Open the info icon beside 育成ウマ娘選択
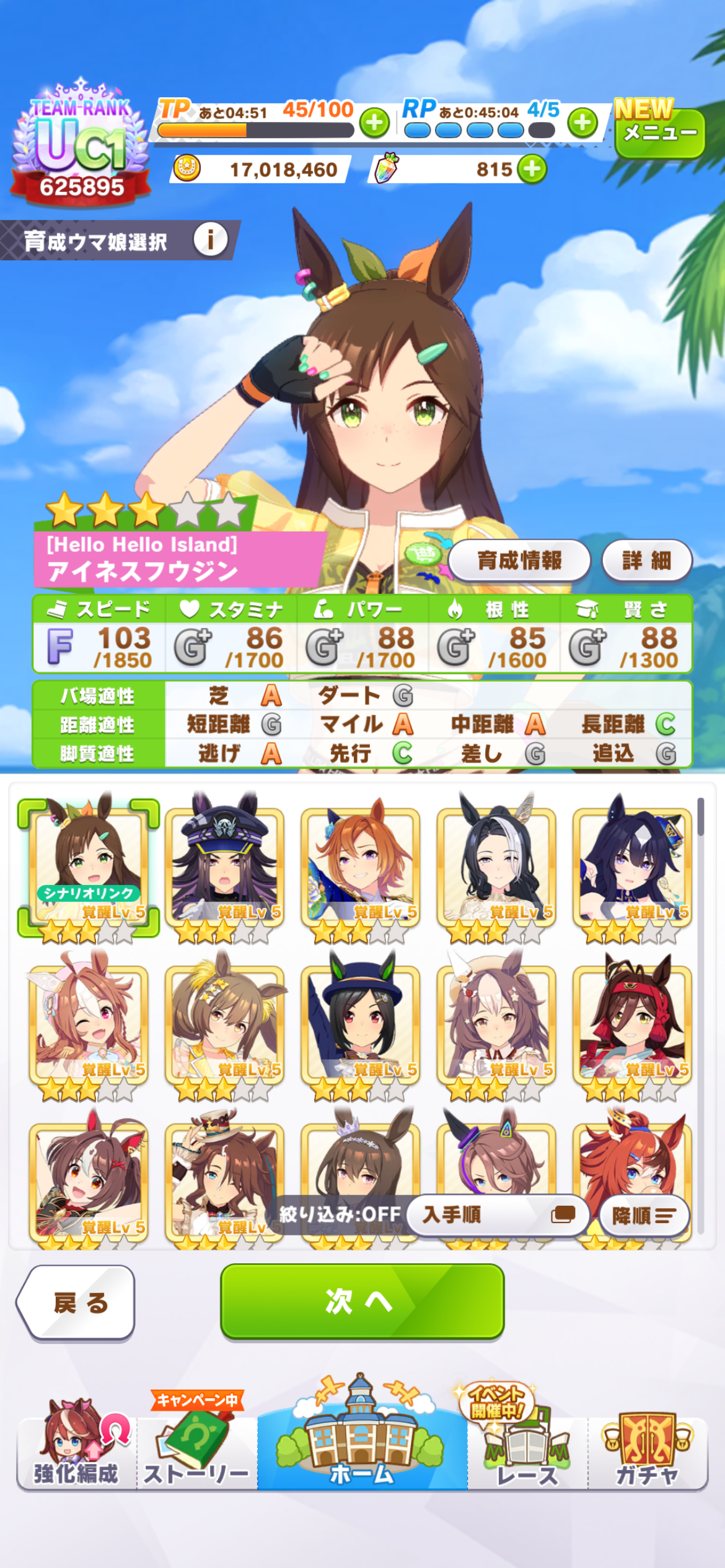 pyautogui.click(x=211, y=240)
